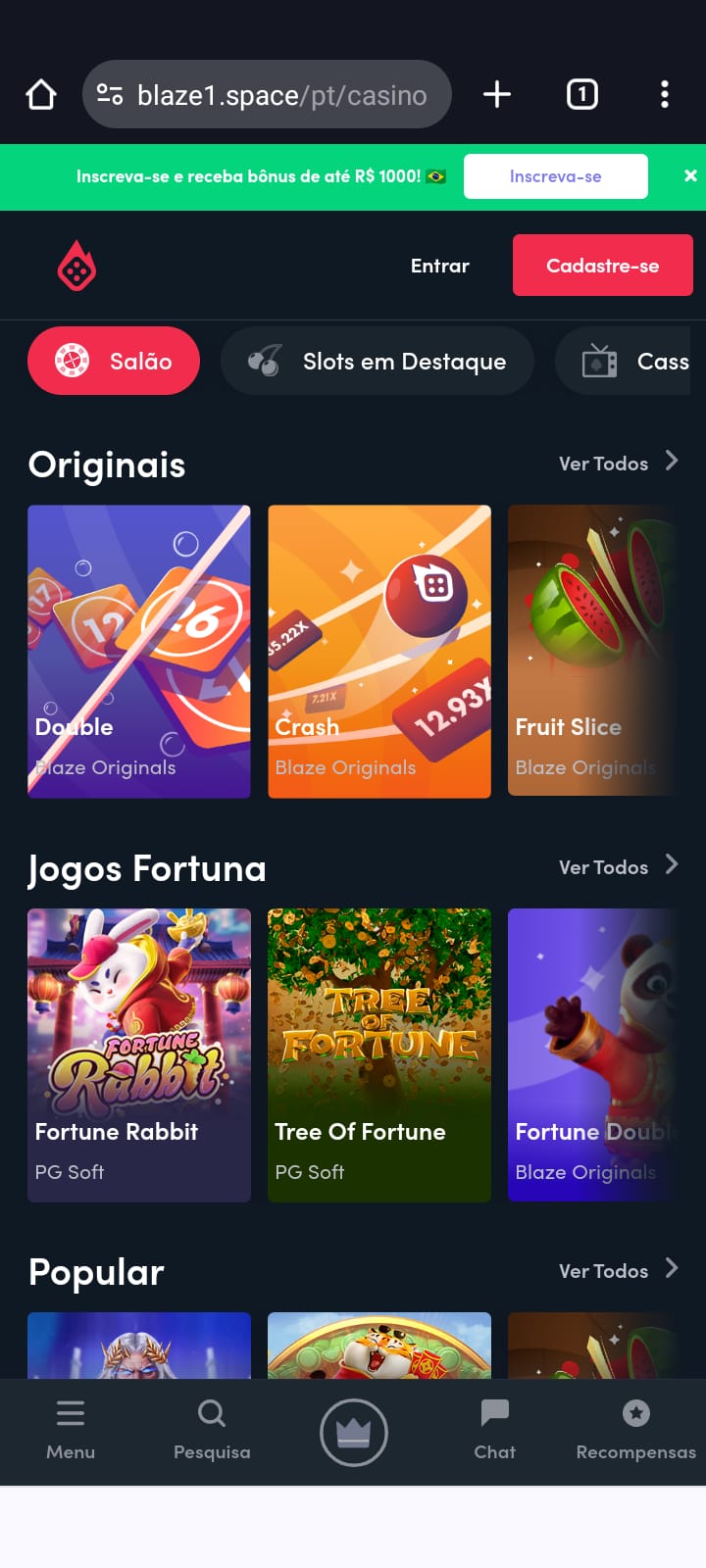
Task: Go to the Pesquisa search tab
Action: tap(212, 1430)
